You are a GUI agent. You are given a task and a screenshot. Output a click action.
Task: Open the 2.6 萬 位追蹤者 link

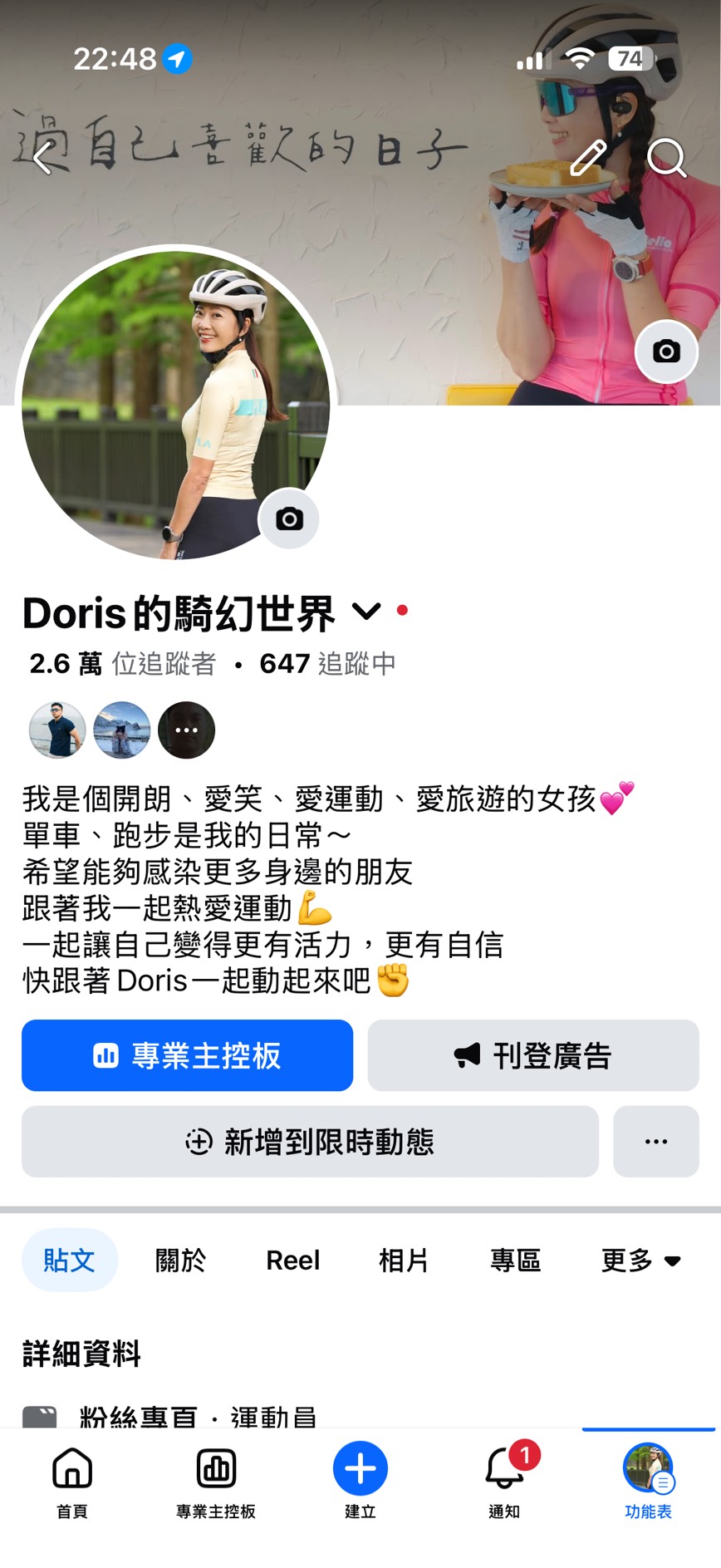point(120,664)
